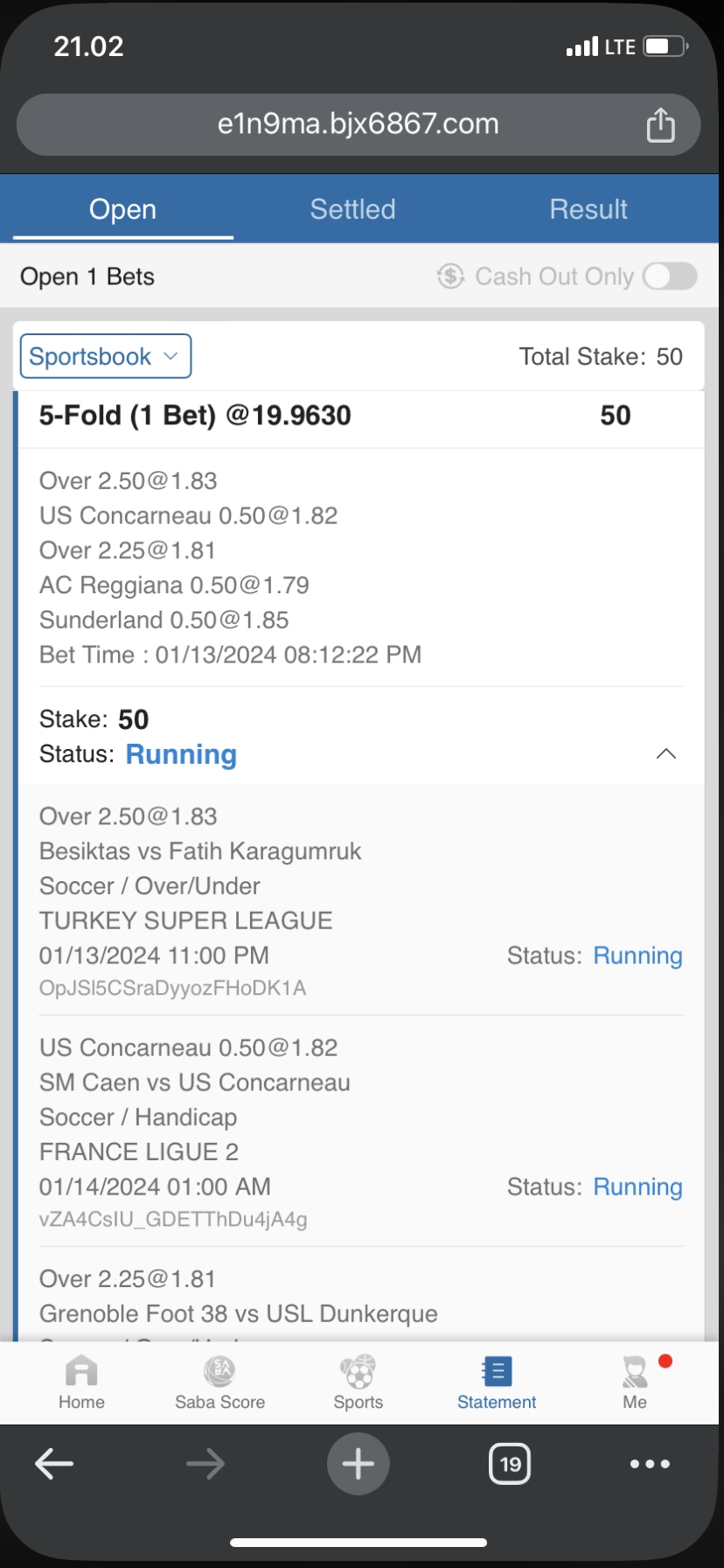The height and width of the screenshot is (1568, 724).
Task: Tap the URL address bar
Action: [358, 124]
